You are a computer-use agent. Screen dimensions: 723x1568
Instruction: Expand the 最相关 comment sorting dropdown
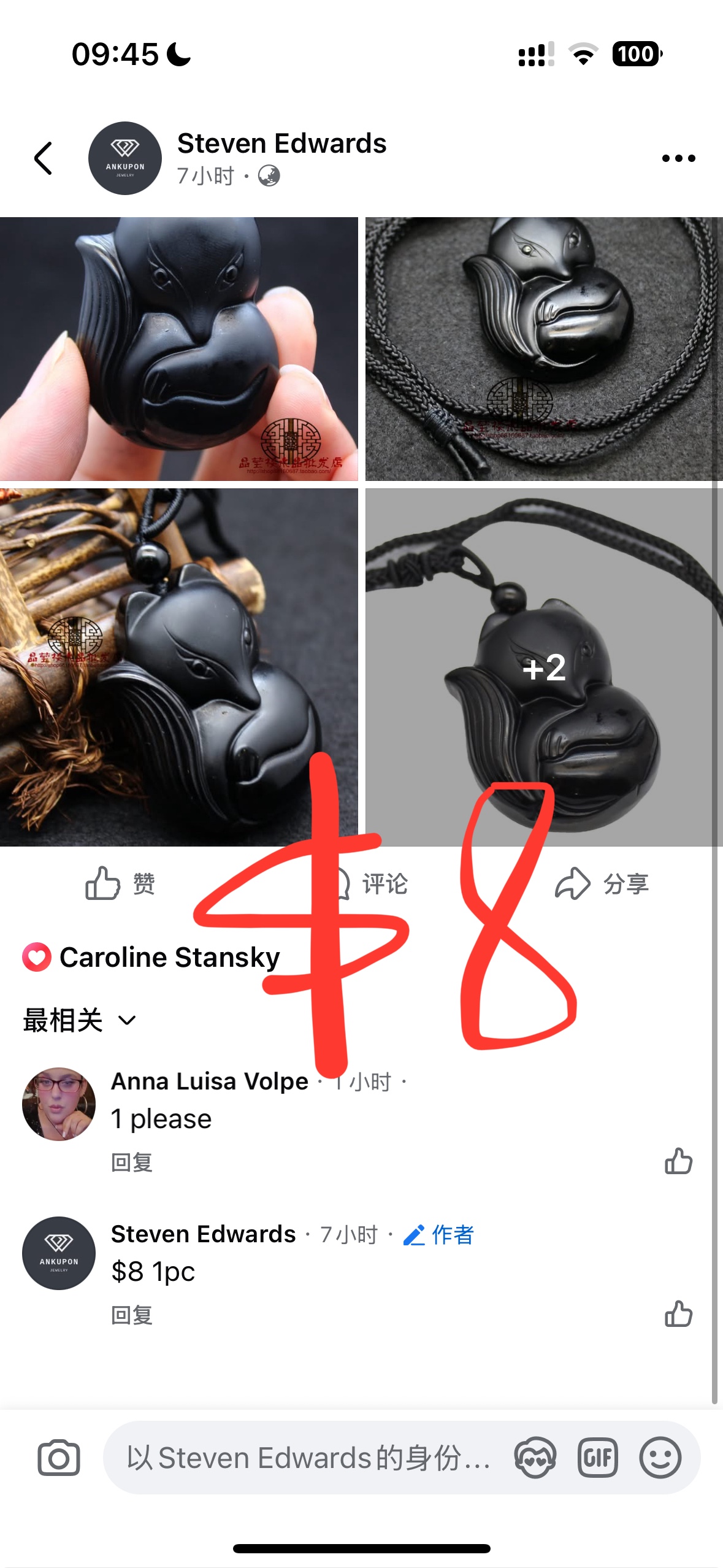(80, 1020)
